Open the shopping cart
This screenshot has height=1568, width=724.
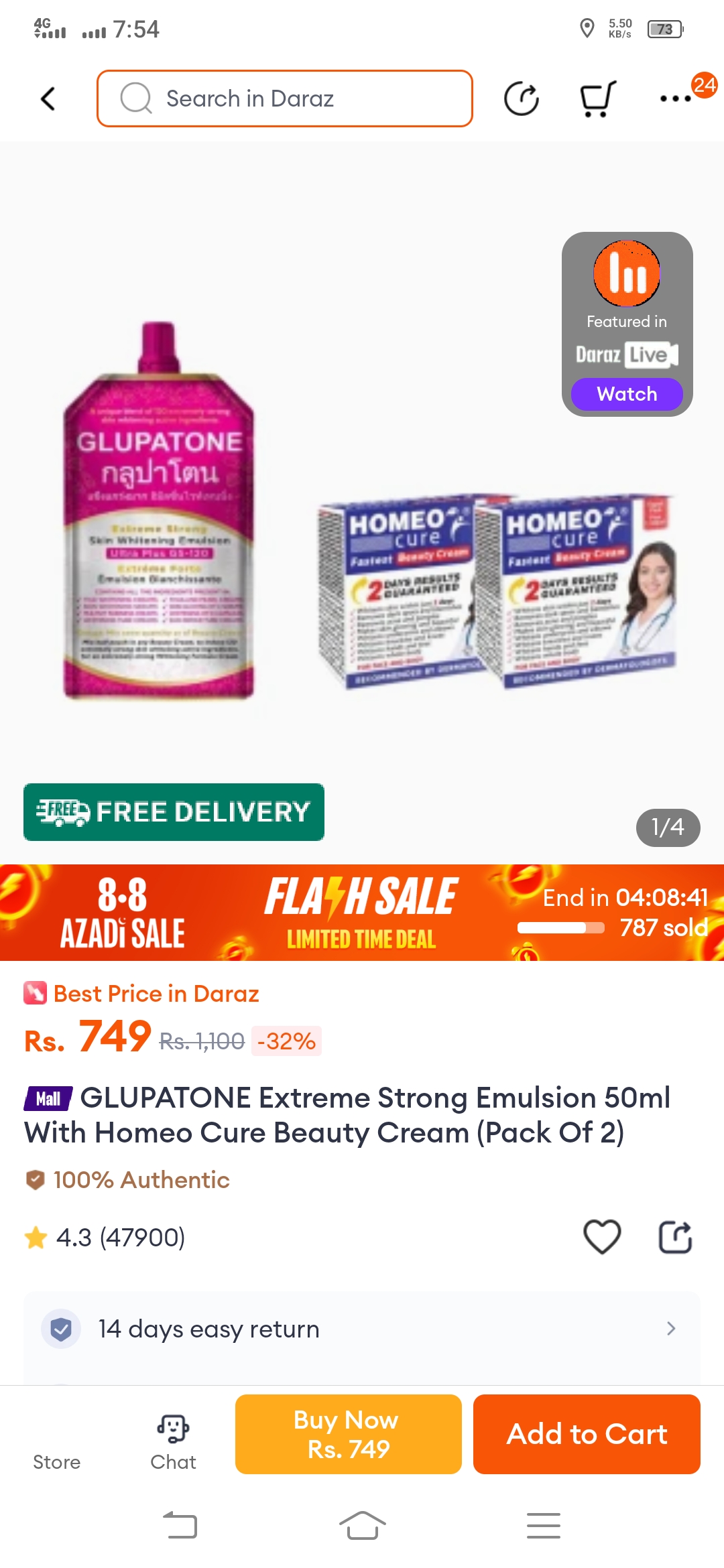[597, 99]
